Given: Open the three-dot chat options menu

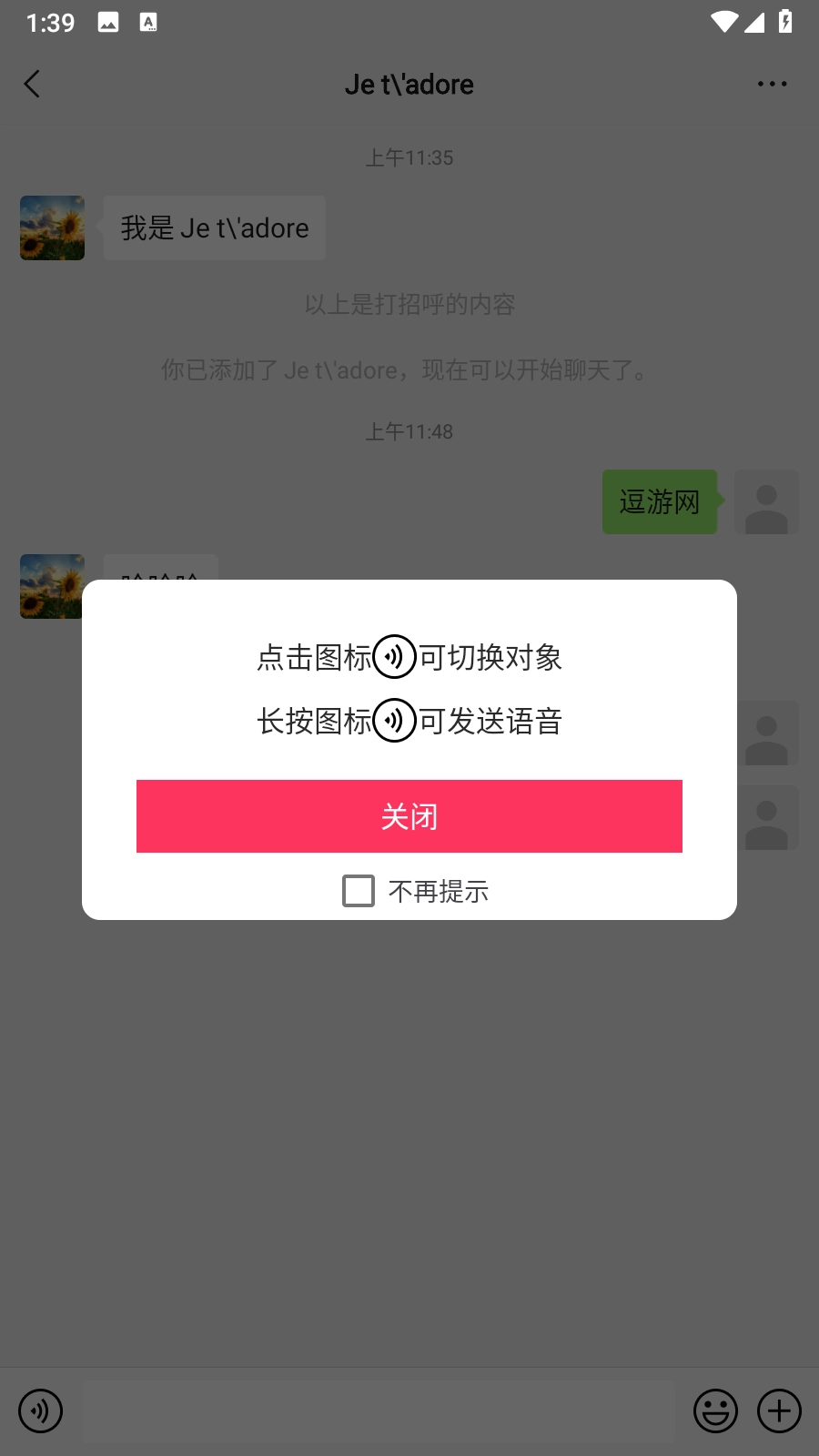Looking at the screenshot, I should click(x=772, y=85).
